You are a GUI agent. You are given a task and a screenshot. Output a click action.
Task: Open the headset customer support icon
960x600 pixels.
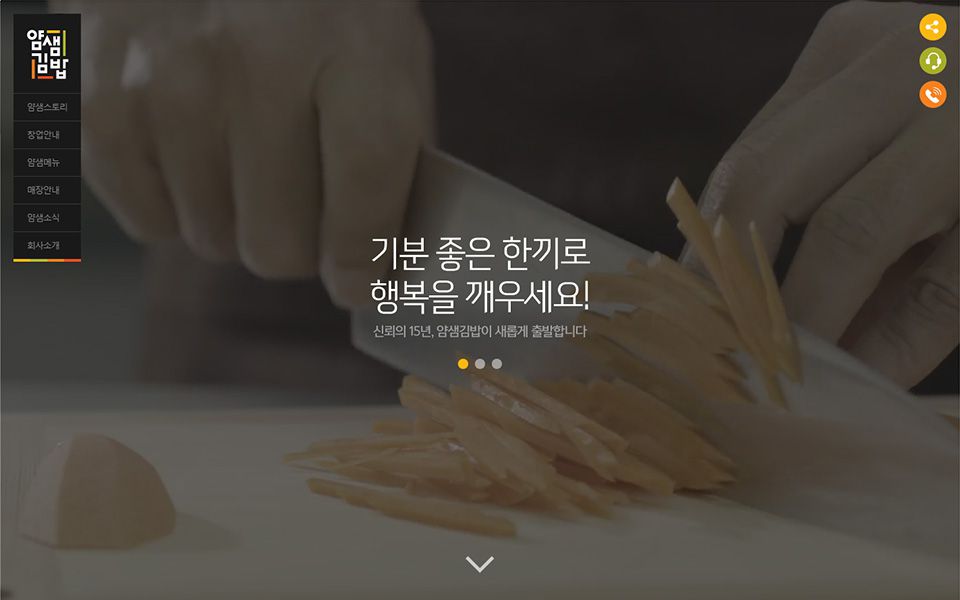[x=932, y=61]
